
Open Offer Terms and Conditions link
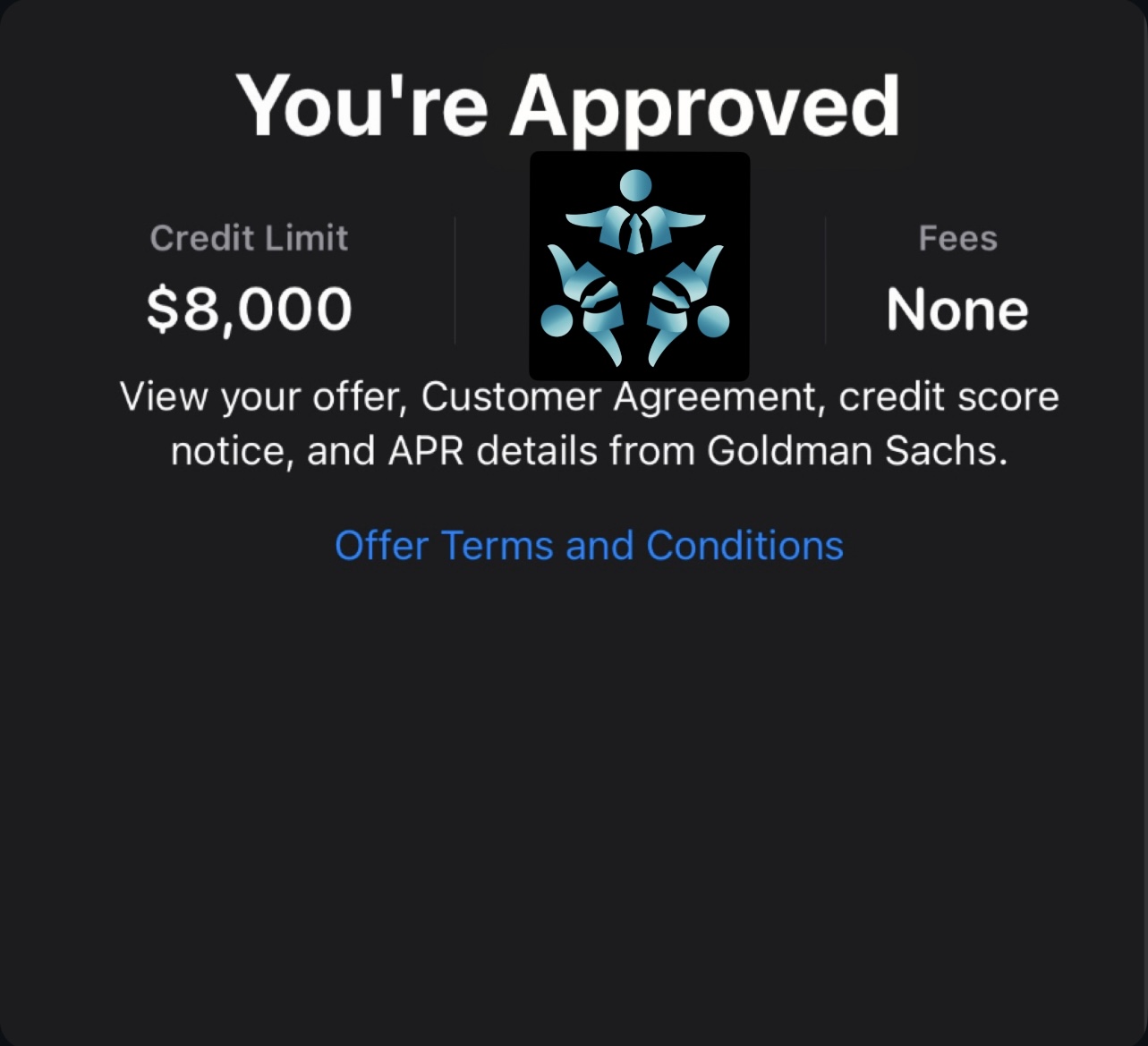[x=589, y=545]
